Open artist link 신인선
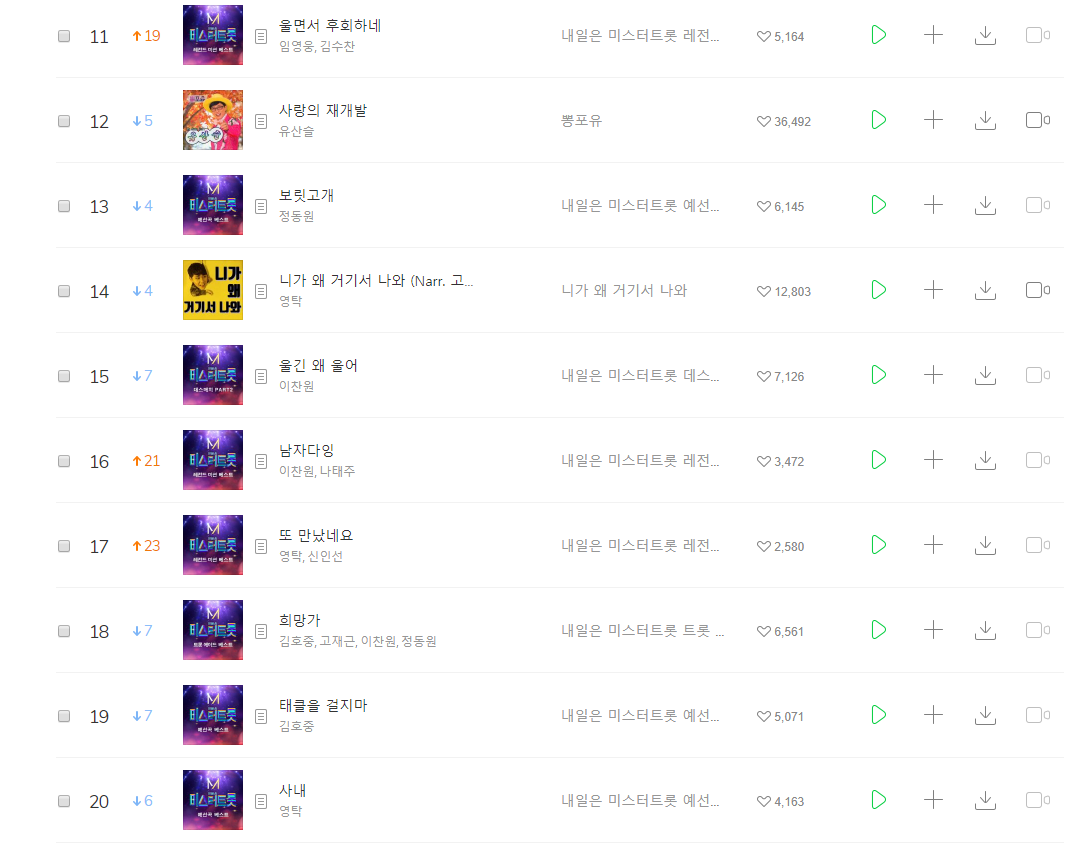 [x=325, y=556]
